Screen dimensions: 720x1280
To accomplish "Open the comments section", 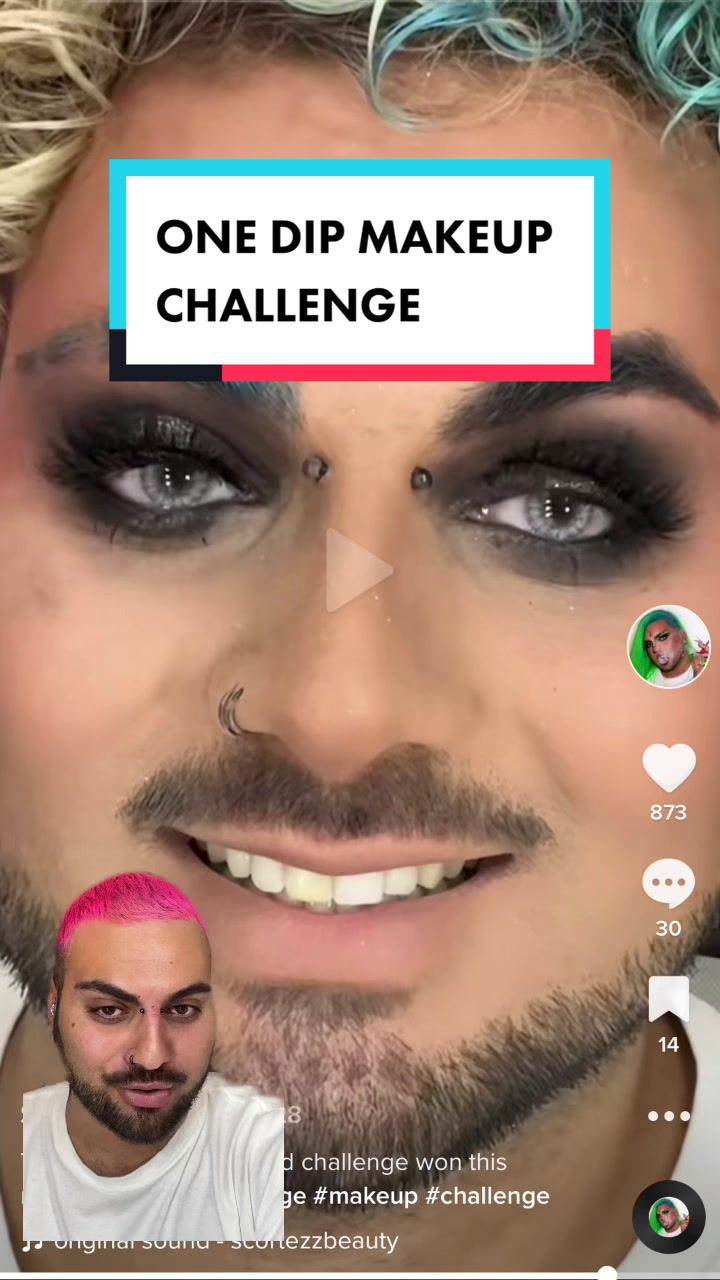I will tap(668, 885).
